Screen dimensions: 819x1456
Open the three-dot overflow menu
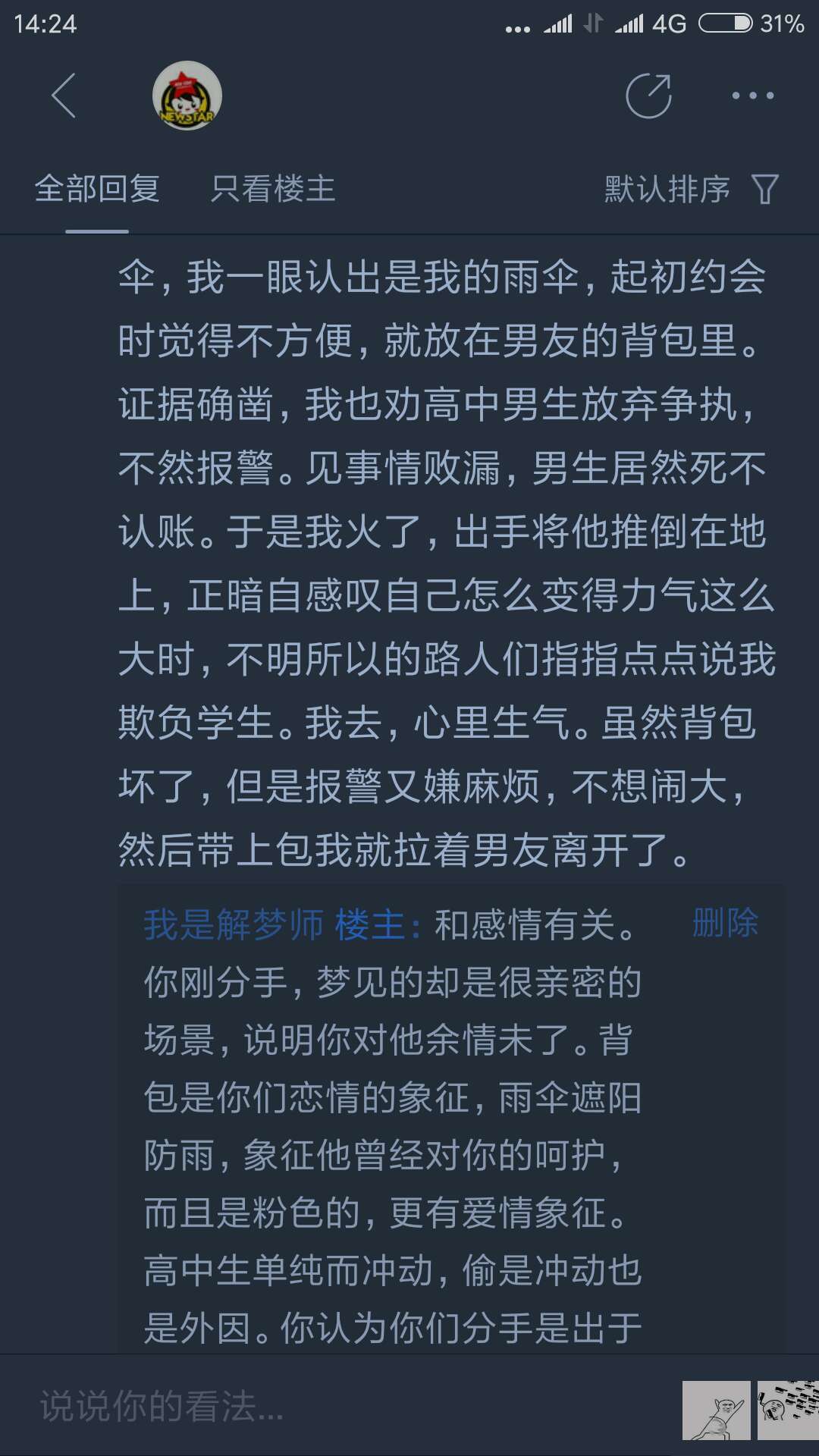752,96
